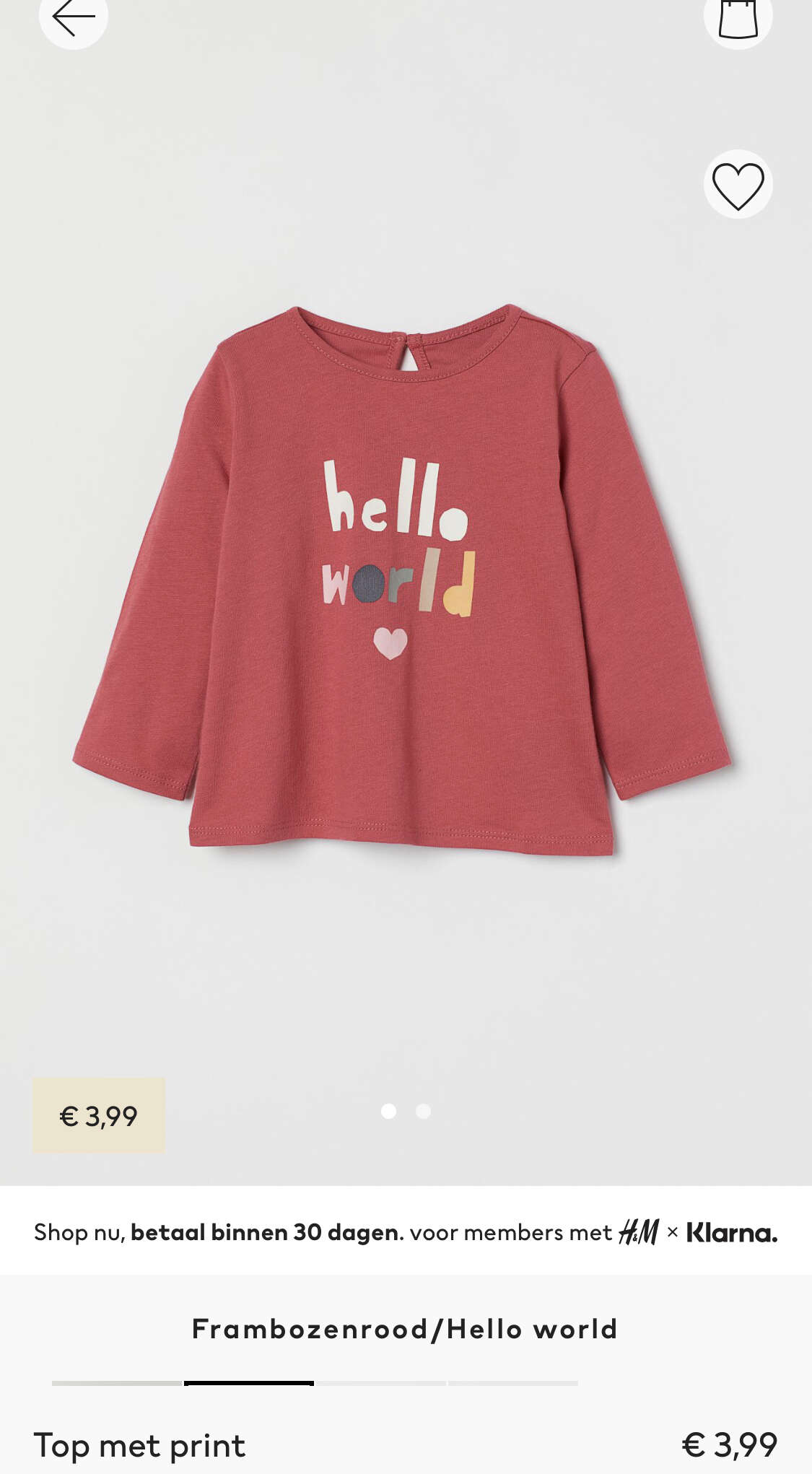Add the top to favourites with the heart

738,185
